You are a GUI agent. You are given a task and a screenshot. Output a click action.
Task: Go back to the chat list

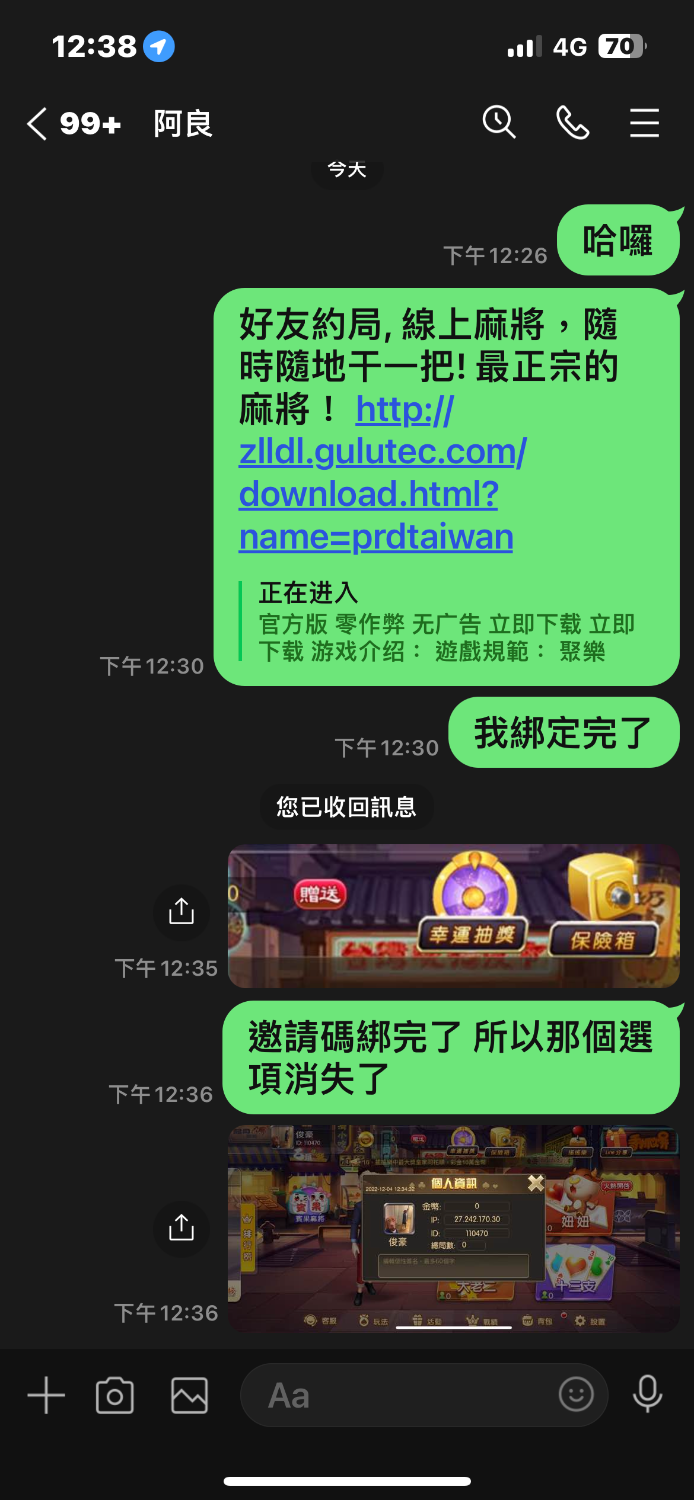pyautogui.click(x=38, y=124)
